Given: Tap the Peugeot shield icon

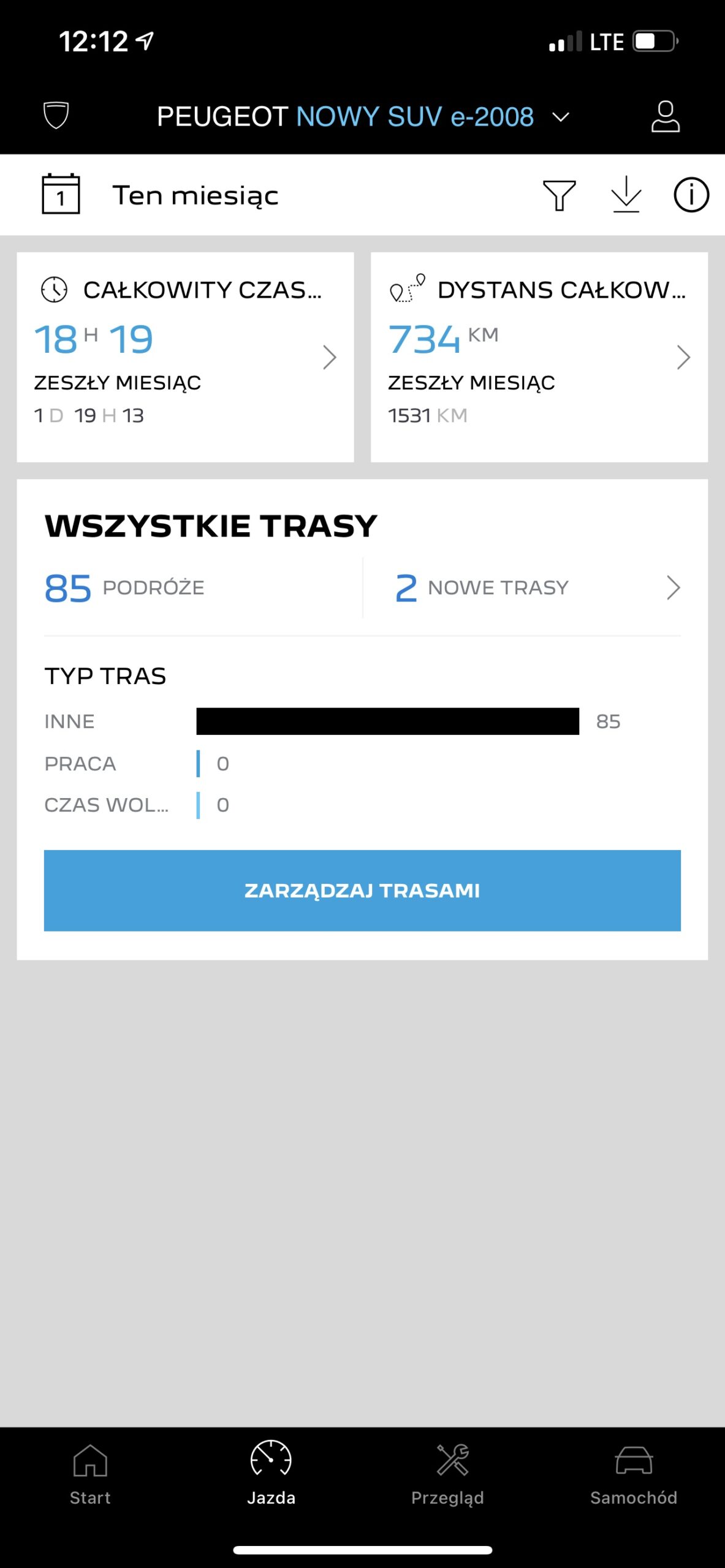Looking at the screenshot, I should [56, 115].
